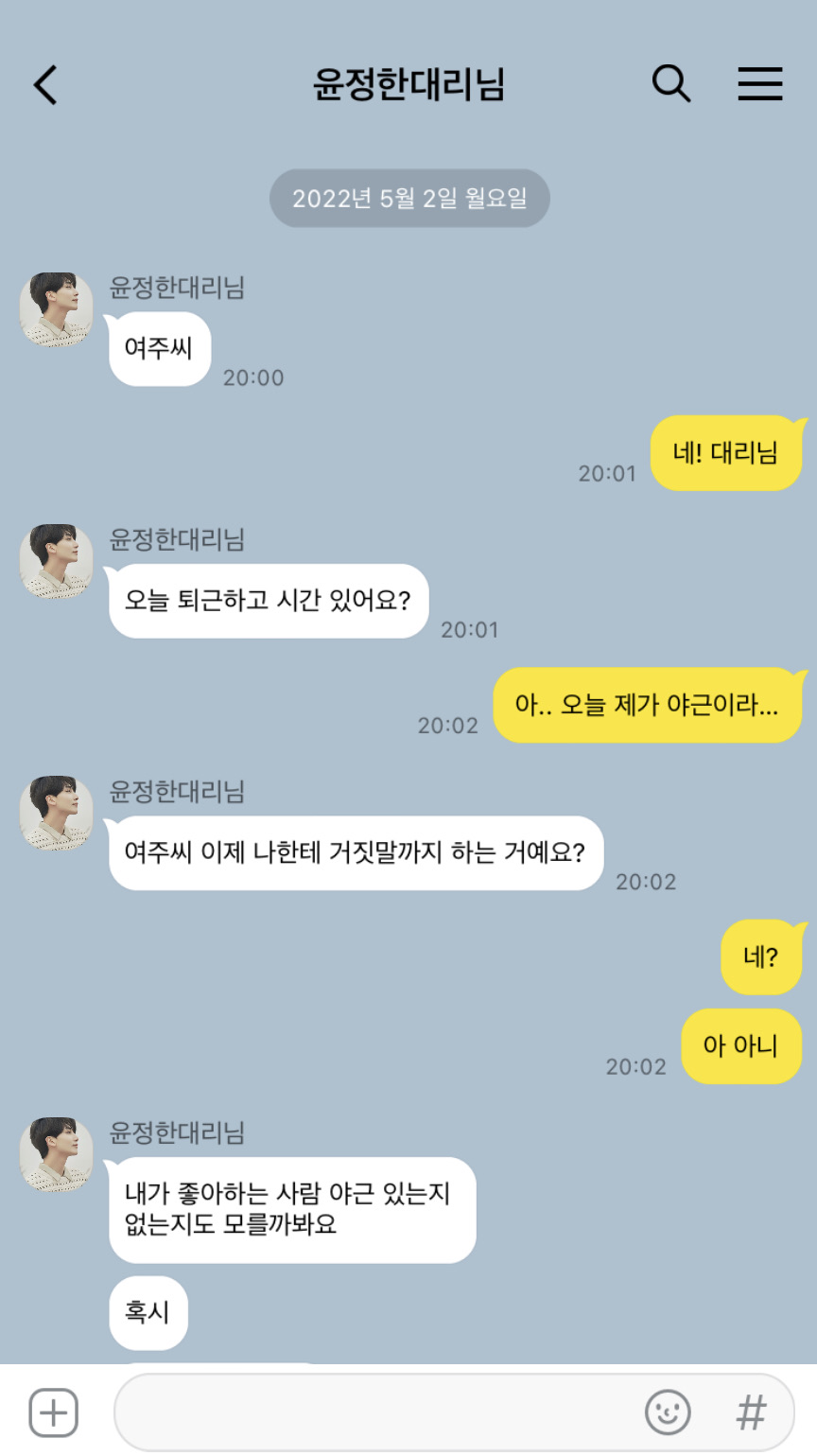The image size is (817, 1456).
Task: Open the hashtag search button
Action: click(751, 1412)
